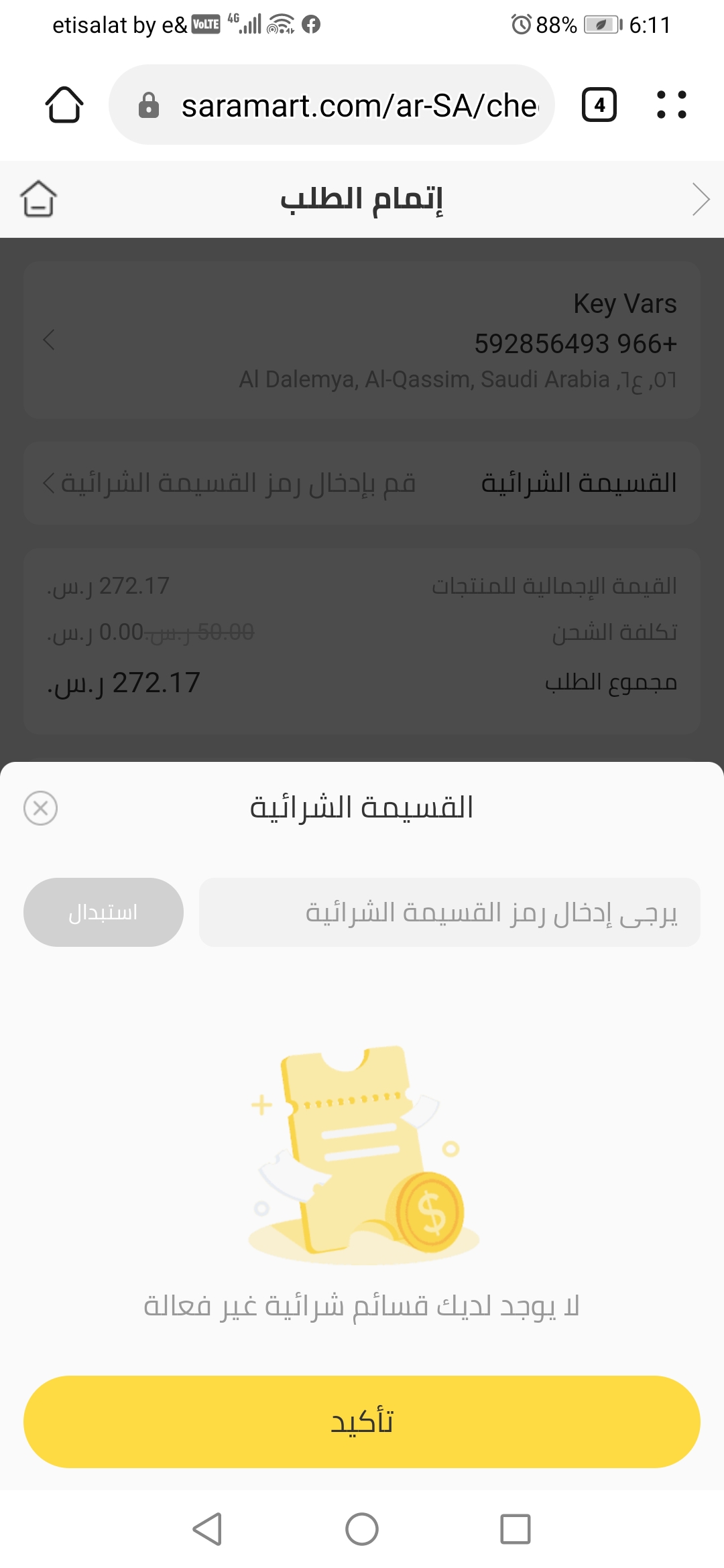Confirm with the yellow تأكيد button
This screenshot has height=1568, width=724.
(x=362, y=1421)
